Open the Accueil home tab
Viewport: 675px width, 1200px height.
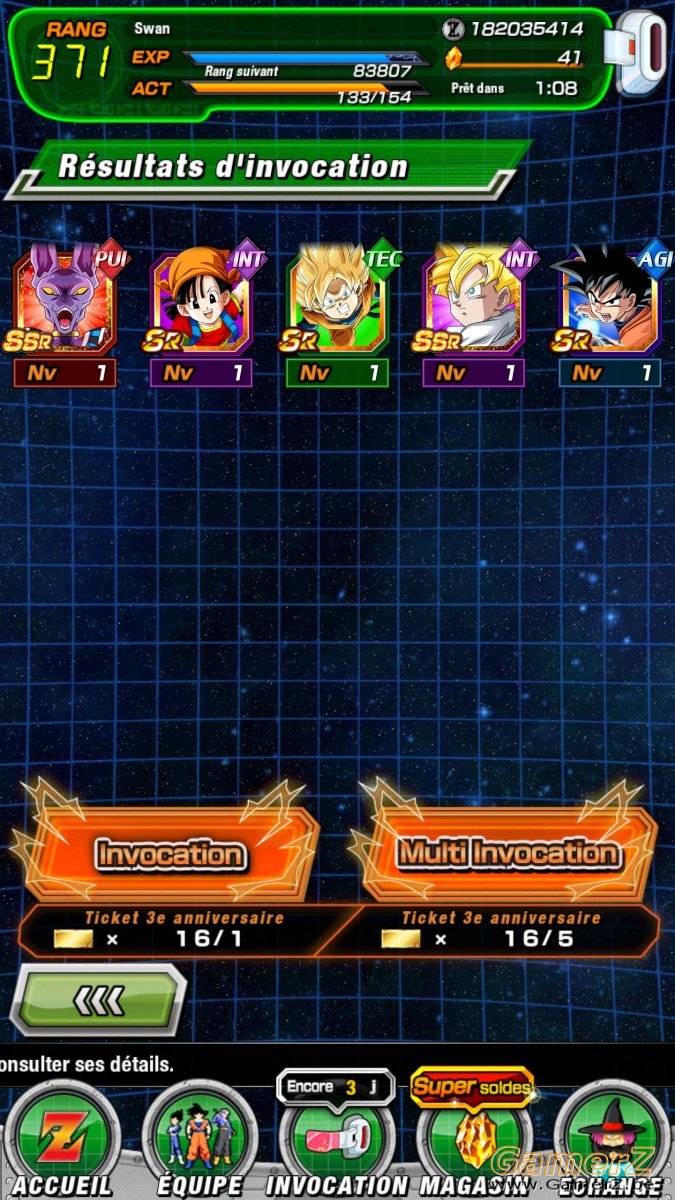62,1139
